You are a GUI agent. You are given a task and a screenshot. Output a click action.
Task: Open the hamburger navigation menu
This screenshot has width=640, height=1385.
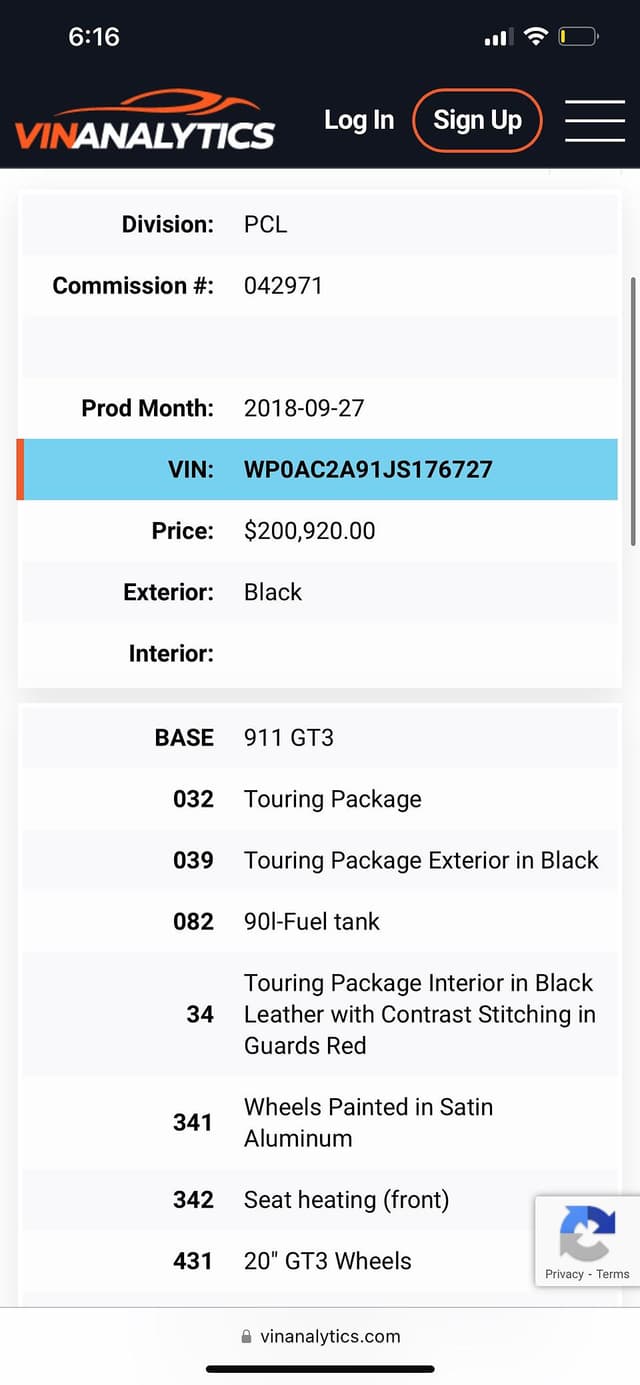(x=595, y=121)
